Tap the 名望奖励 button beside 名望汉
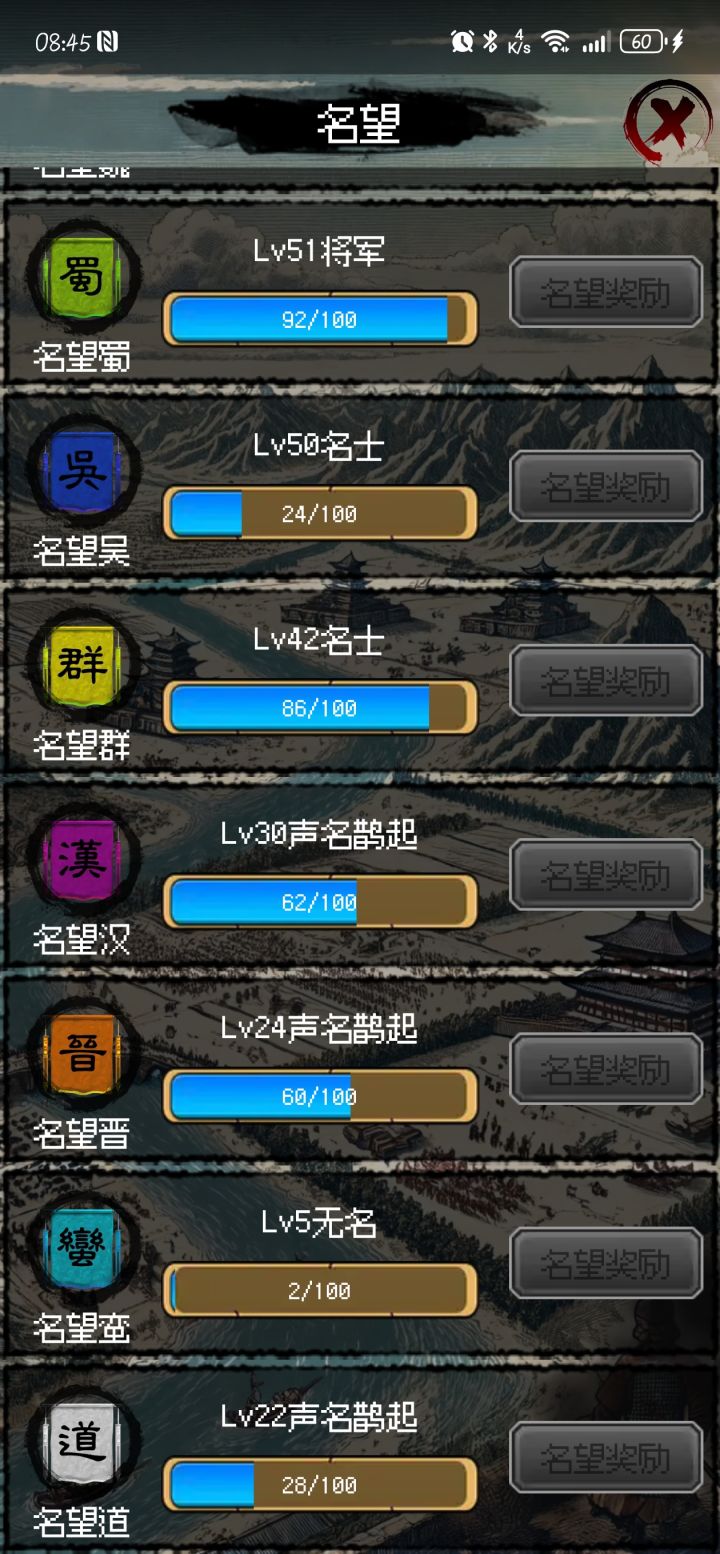The image size is (720, 1554). [x=605, y=873]
